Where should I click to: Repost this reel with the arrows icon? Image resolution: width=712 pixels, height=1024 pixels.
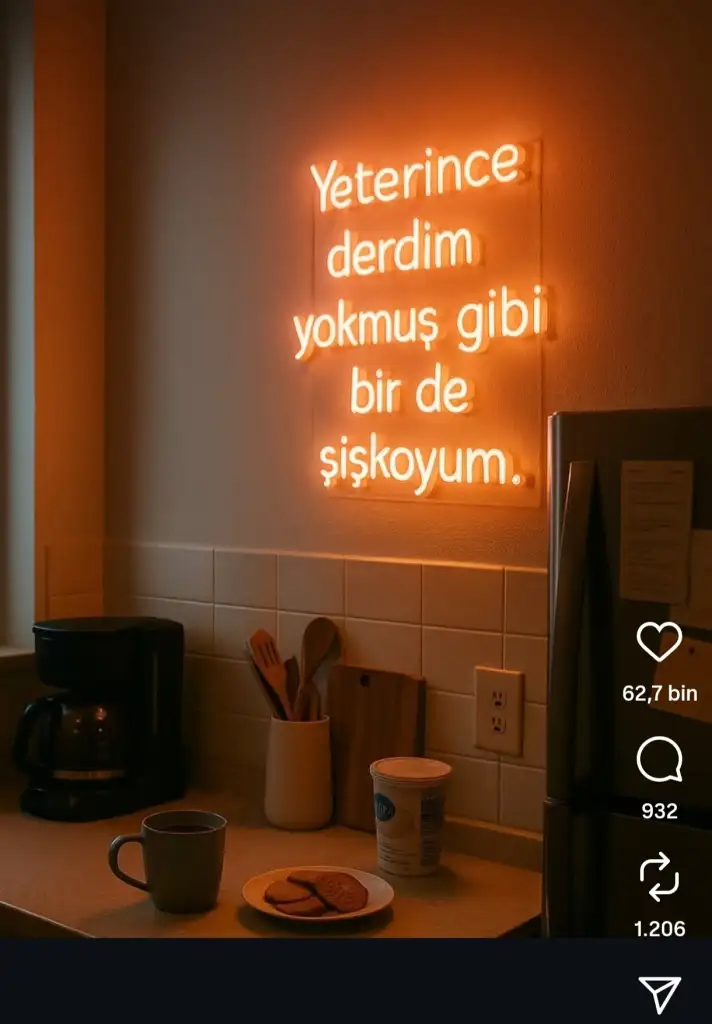click(x=659, y=878)
